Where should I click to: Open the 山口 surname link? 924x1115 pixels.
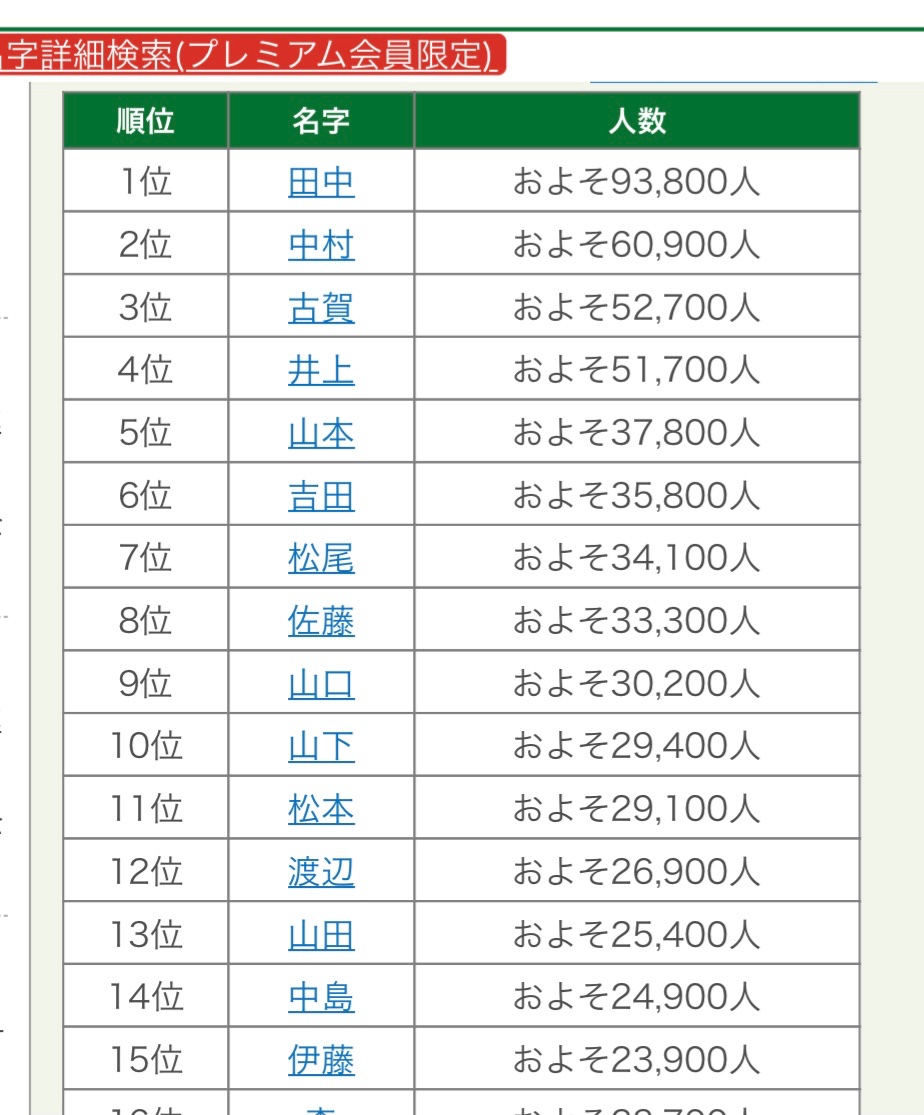321,684
